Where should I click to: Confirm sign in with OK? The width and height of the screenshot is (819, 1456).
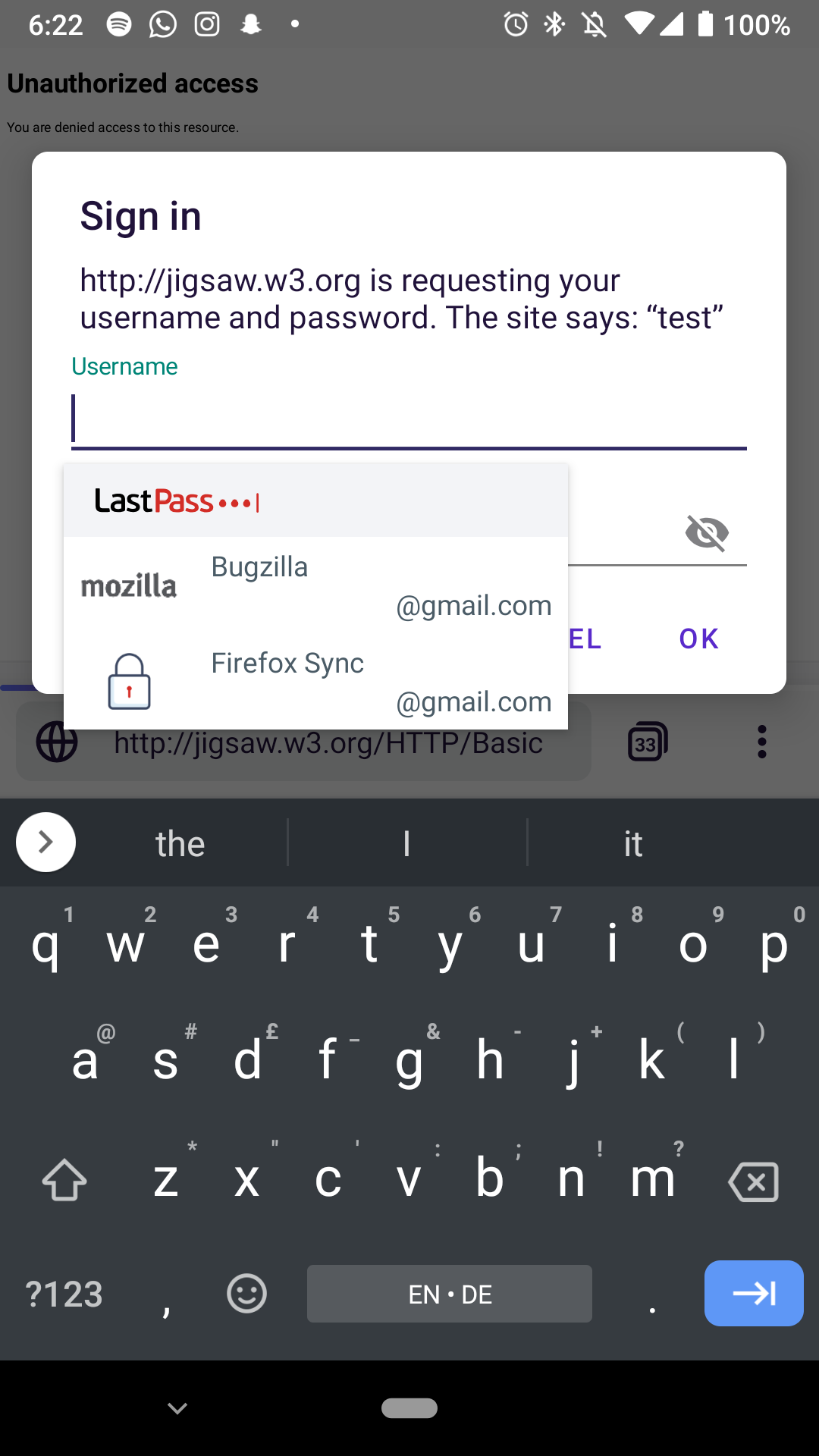pyautogui.click(x=698, y=639)
